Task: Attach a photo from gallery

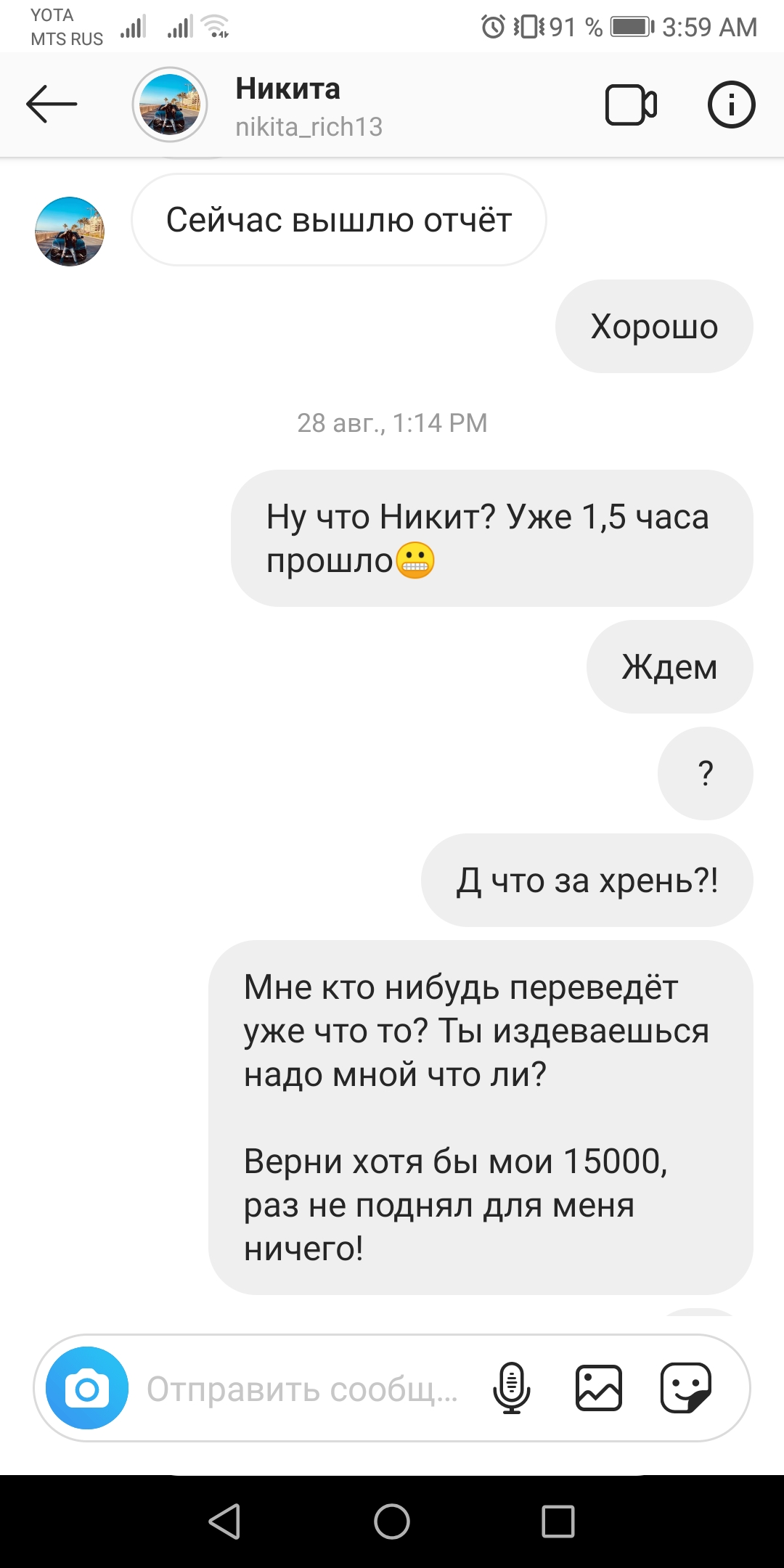Action: 599,1388
